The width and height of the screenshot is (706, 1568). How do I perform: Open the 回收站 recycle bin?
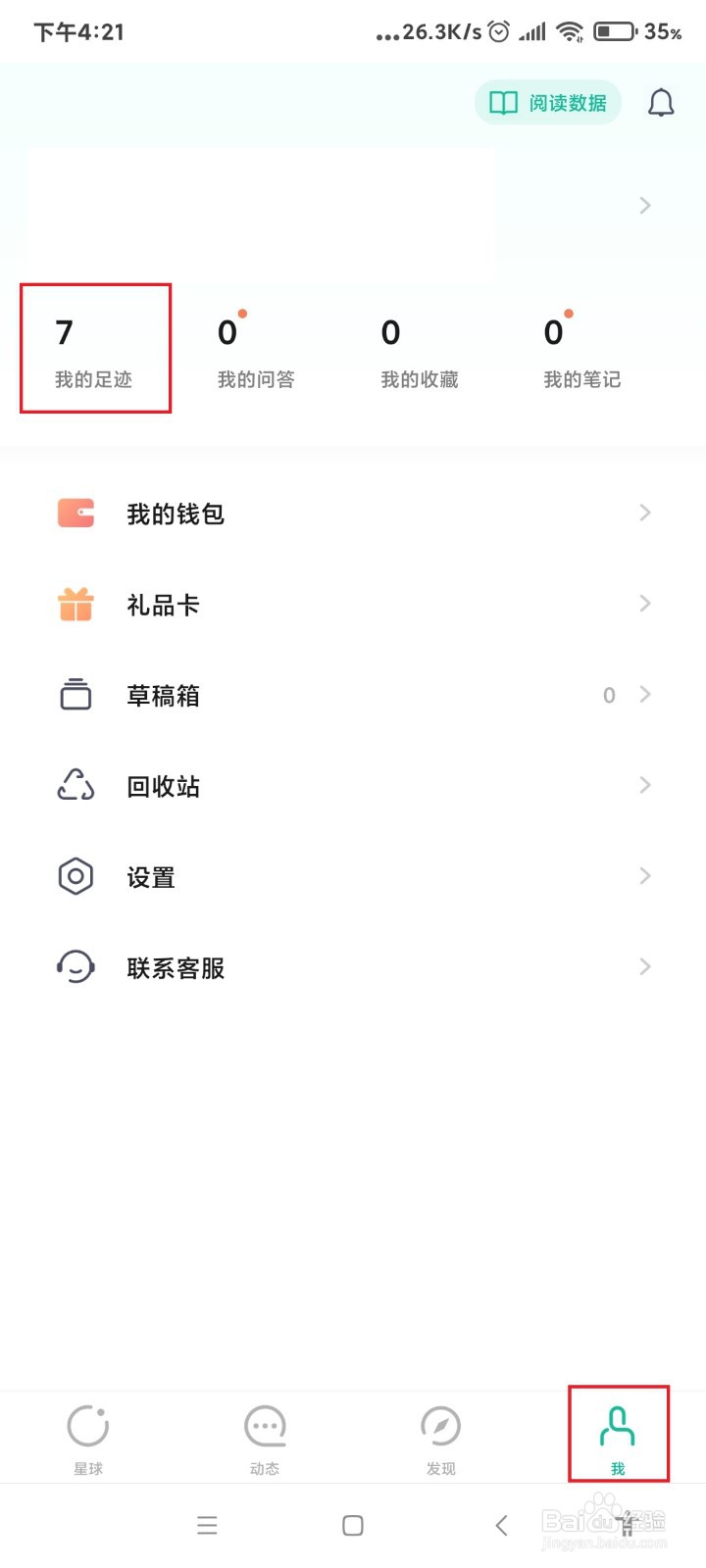(x=353, y=786)
